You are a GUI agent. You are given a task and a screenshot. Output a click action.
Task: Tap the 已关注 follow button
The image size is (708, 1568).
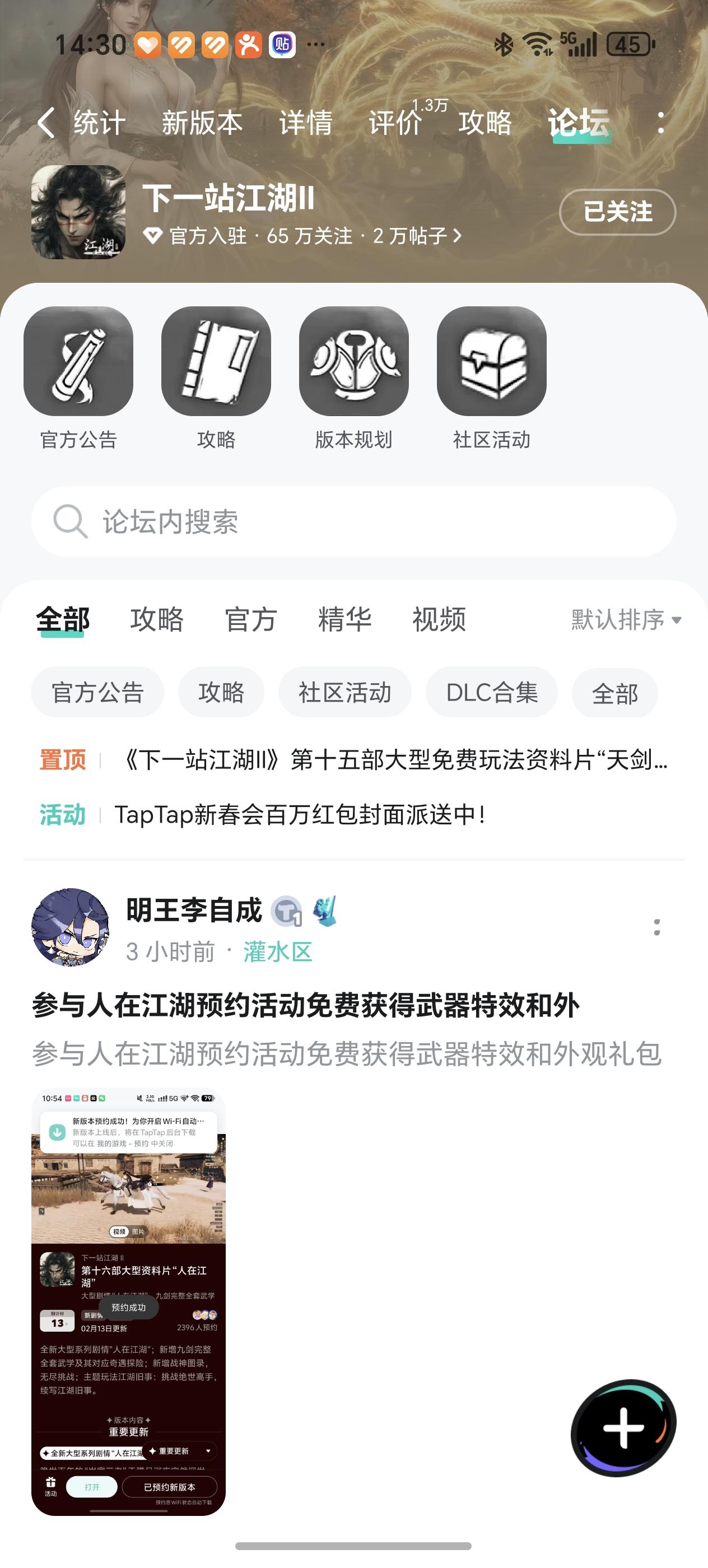[x=617, y=212]
